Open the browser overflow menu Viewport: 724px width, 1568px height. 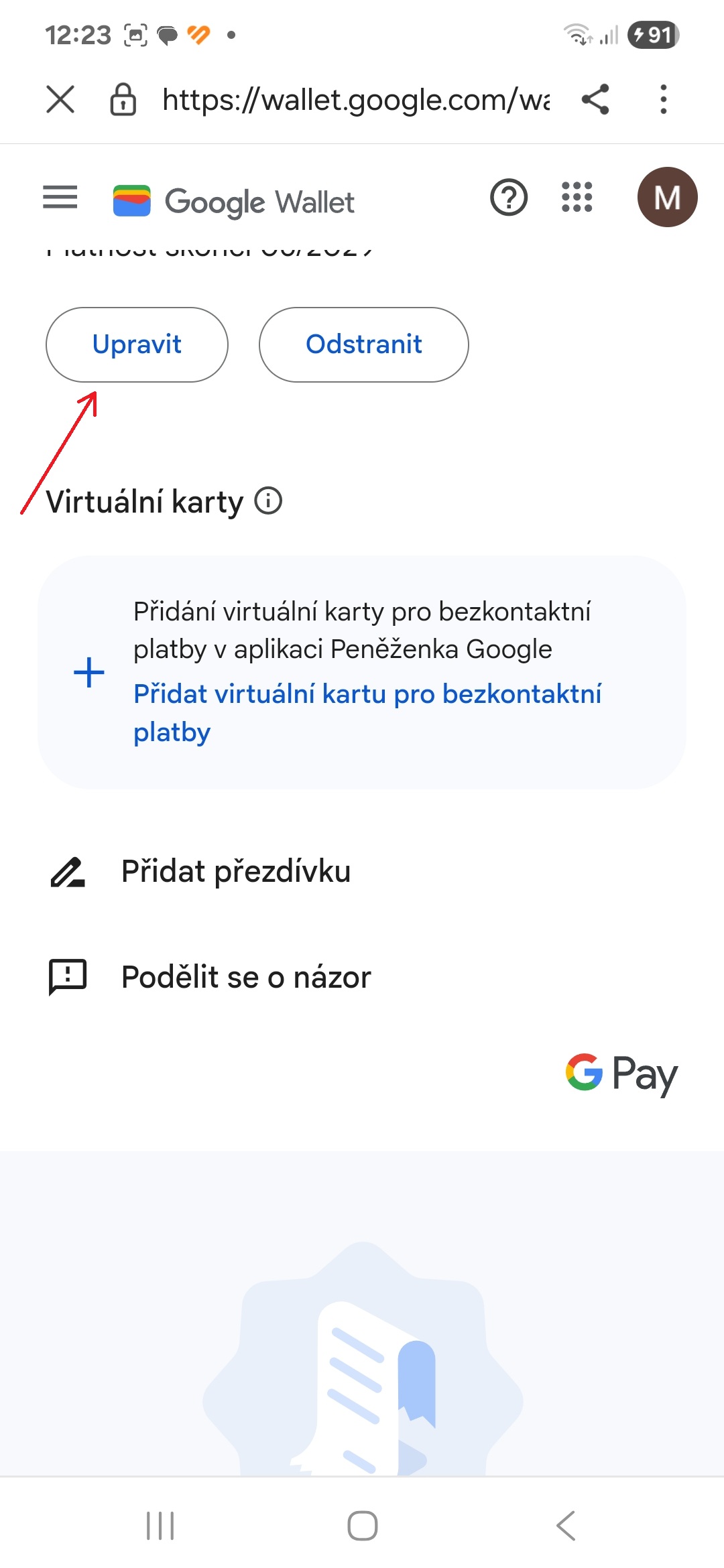[663, 100]
